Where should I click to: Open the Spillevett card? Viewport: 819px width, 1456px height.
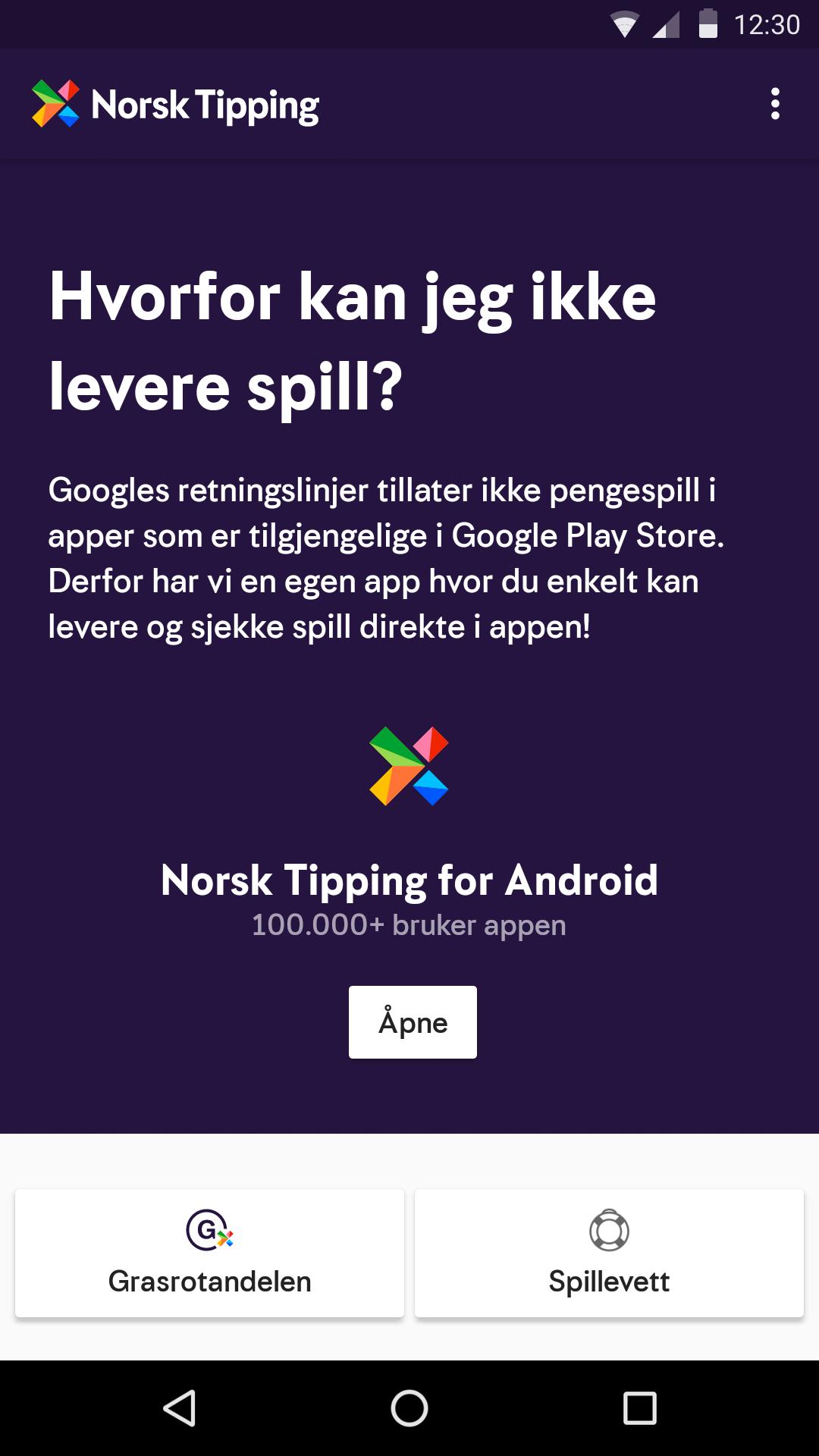[x=609, y=1253]
